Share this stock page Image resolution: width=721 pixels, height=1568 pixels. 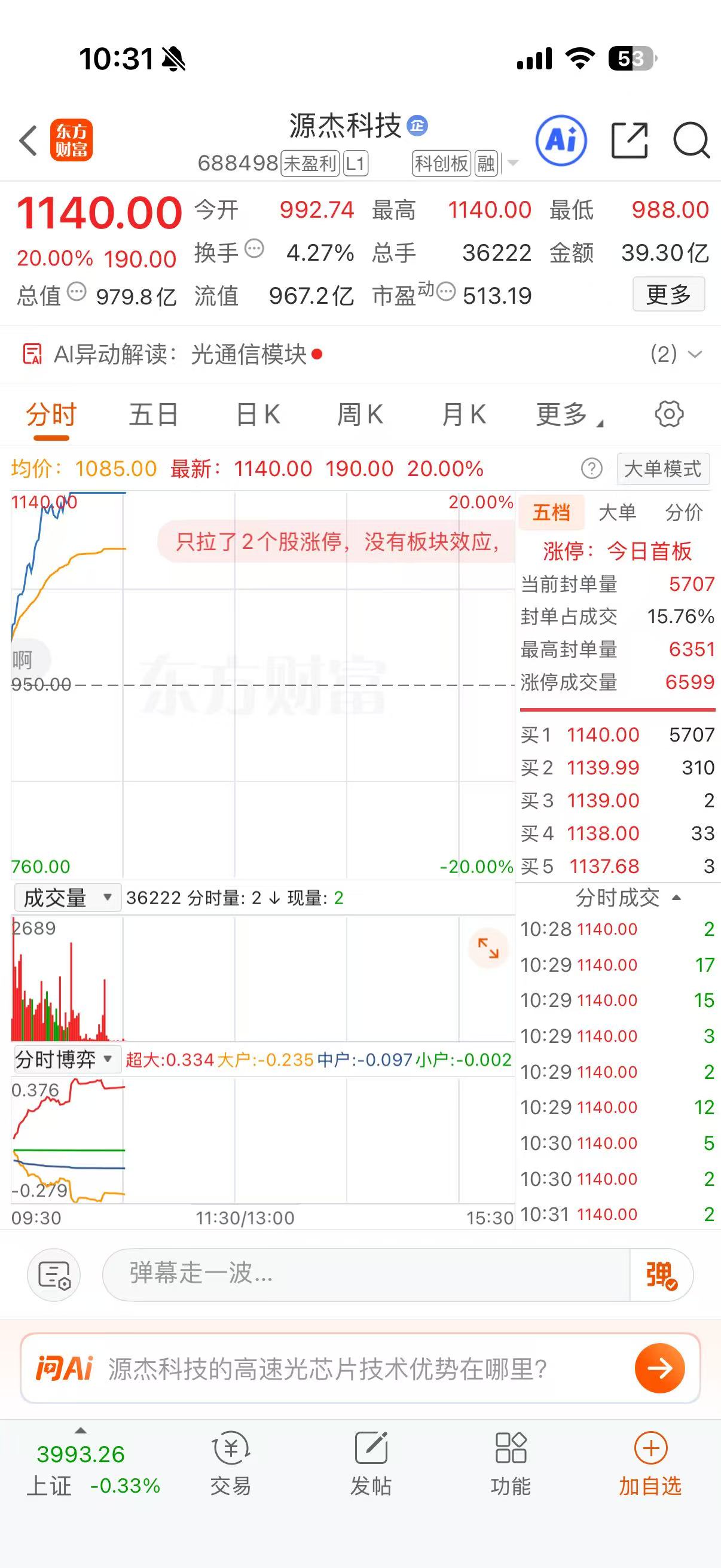(x=629, y=141)
